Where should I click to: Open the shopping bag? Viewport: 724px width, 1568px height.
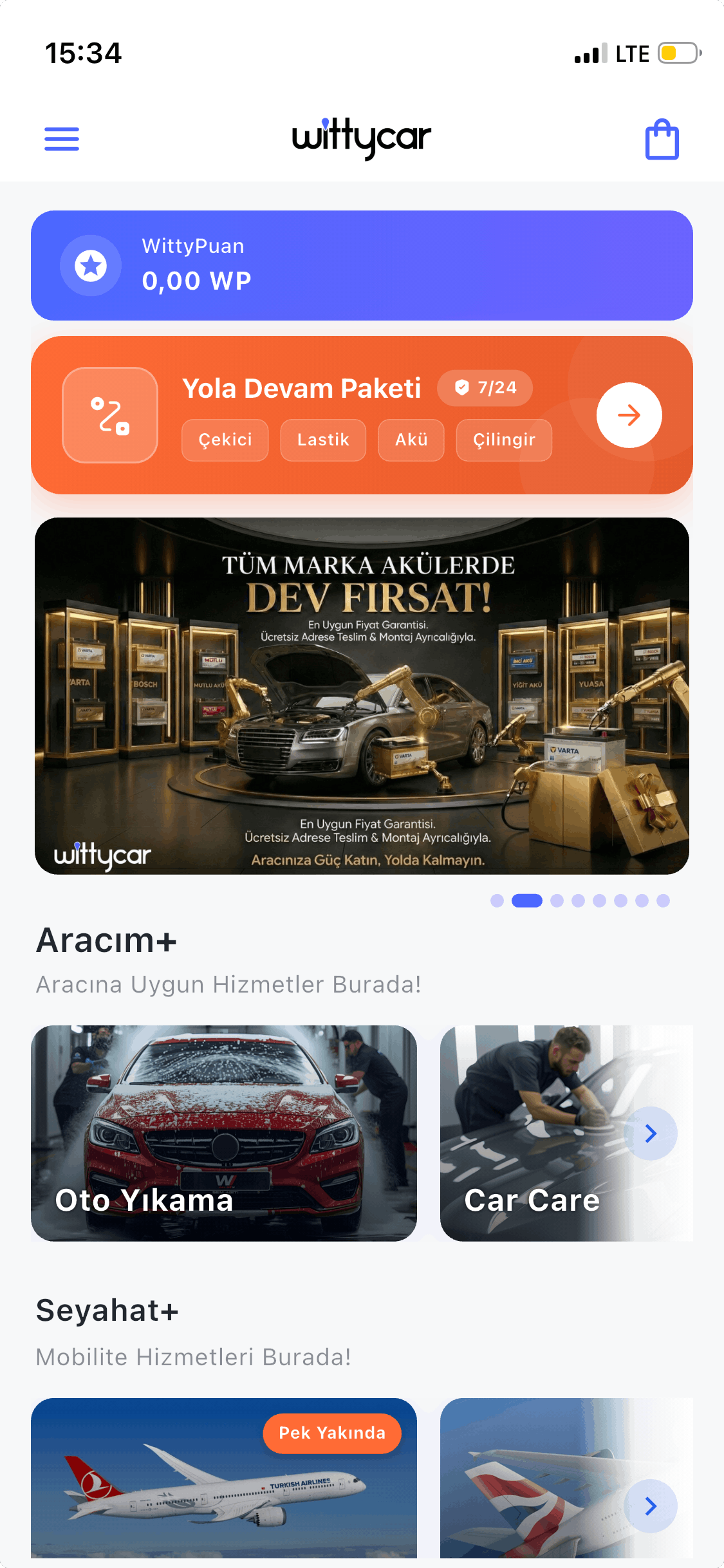[x=662, y=139]
